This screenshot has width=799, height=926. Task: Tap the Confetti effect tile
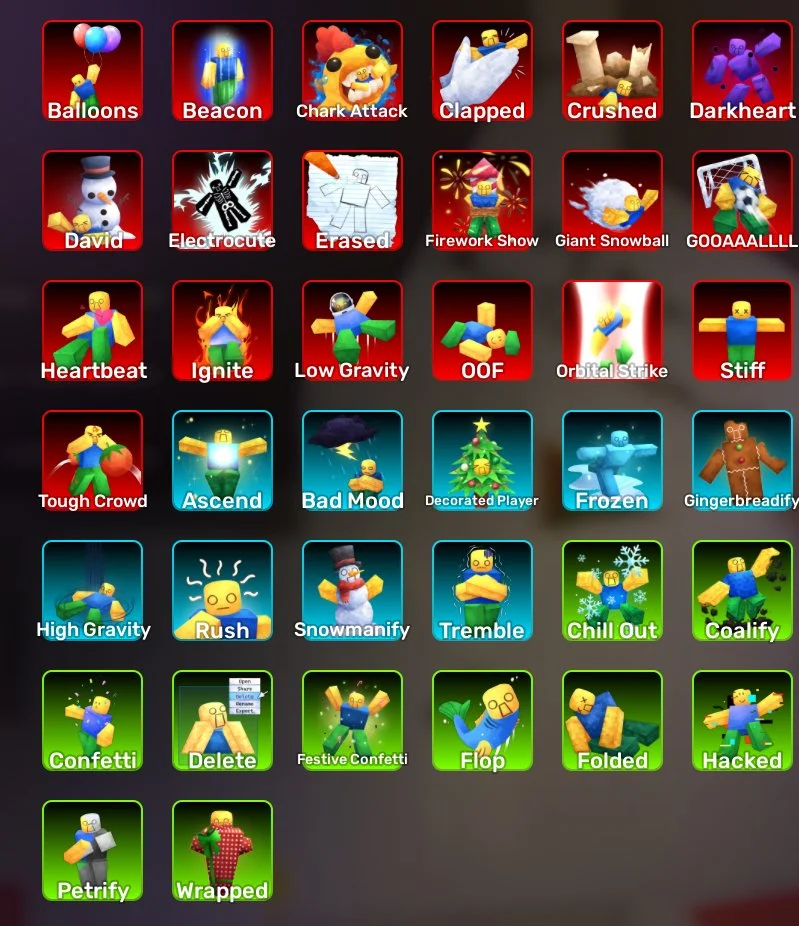pyautogui.click(x=92, y=720)
